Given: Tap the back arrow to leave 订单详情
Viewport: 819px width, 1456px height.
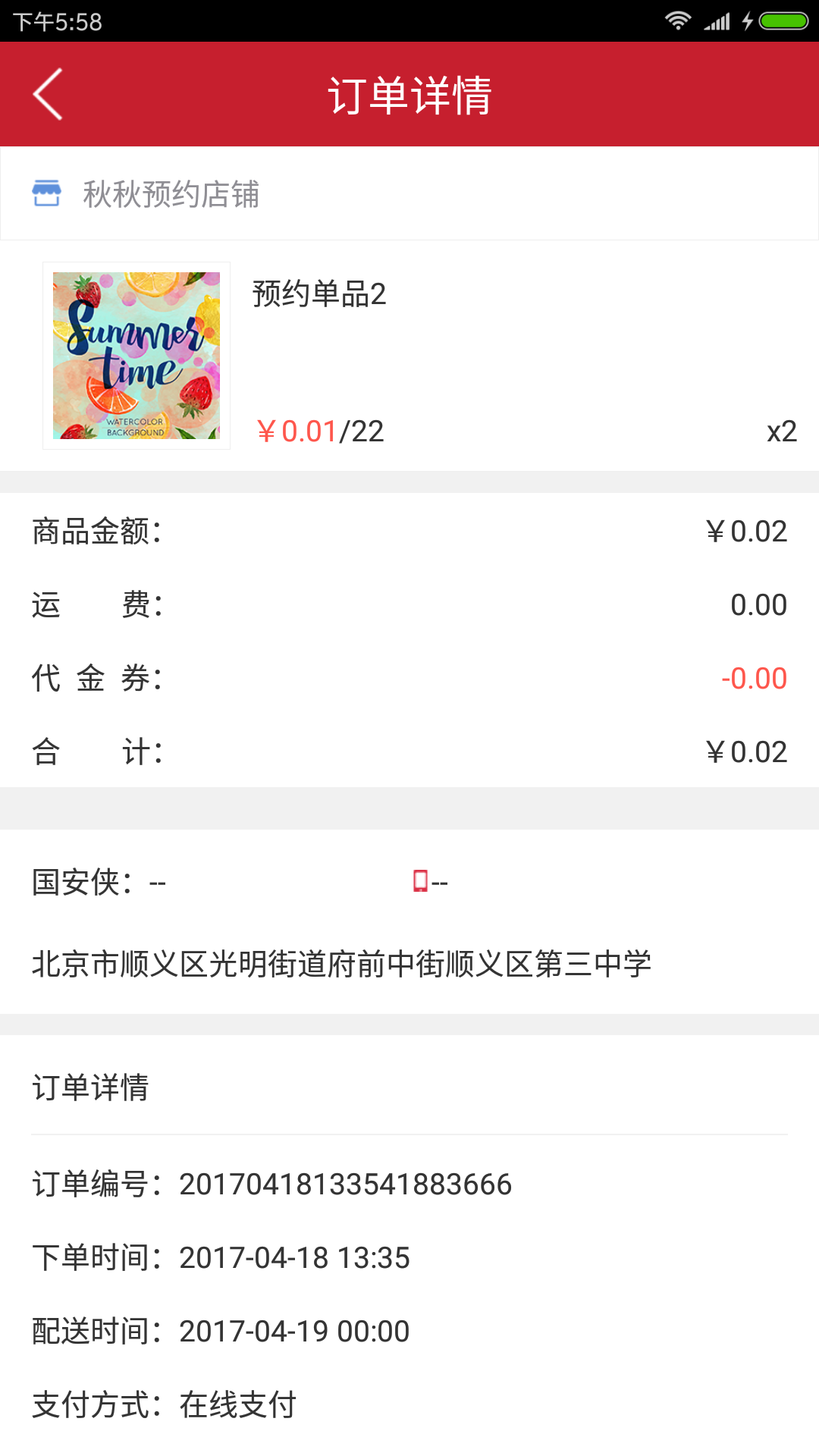Looking at the screenshot, I should pos(47,93).
